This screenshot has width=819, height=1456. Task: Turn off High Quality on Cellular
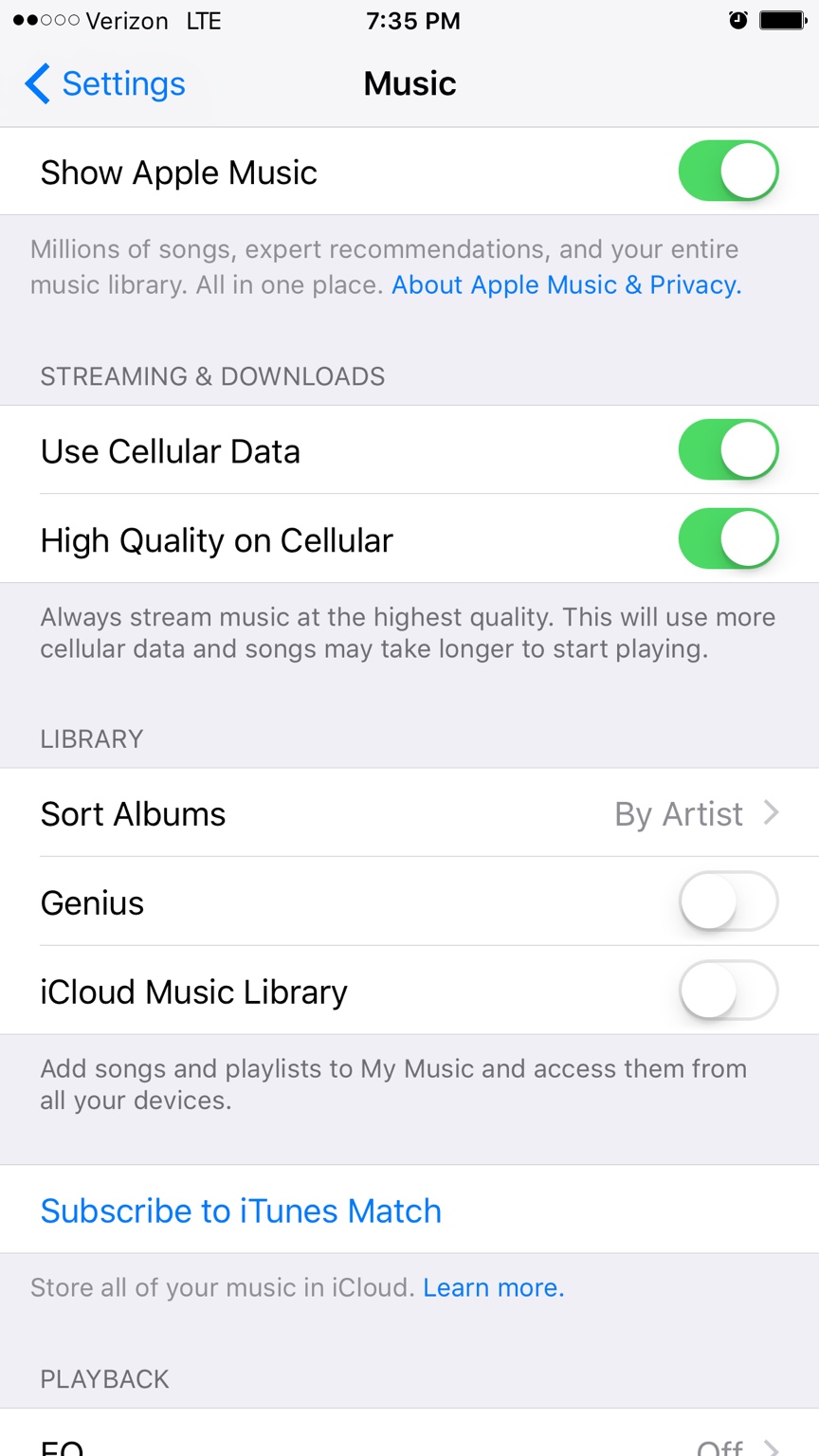pyautogui.click(x=728, y=539)
